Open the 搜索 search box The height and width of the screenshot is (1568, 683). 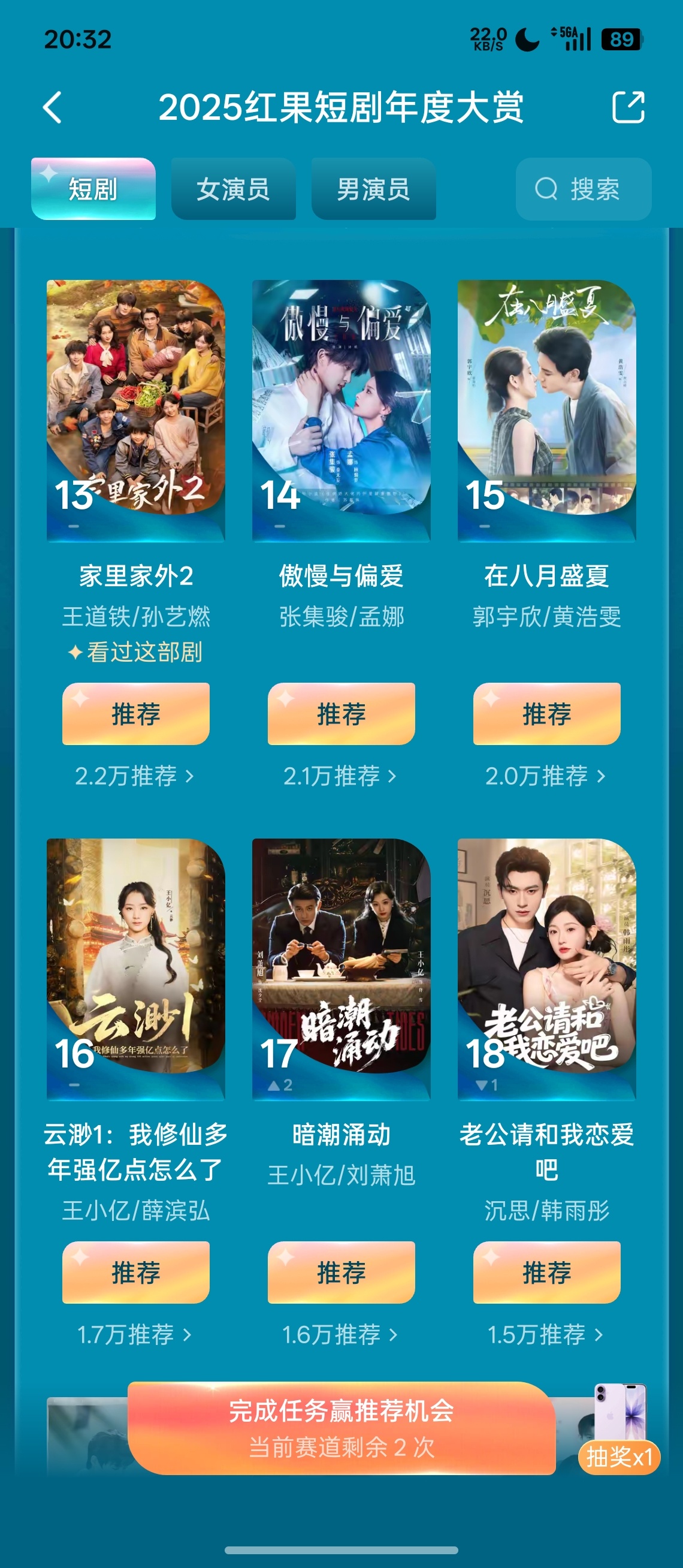point(583,189)
